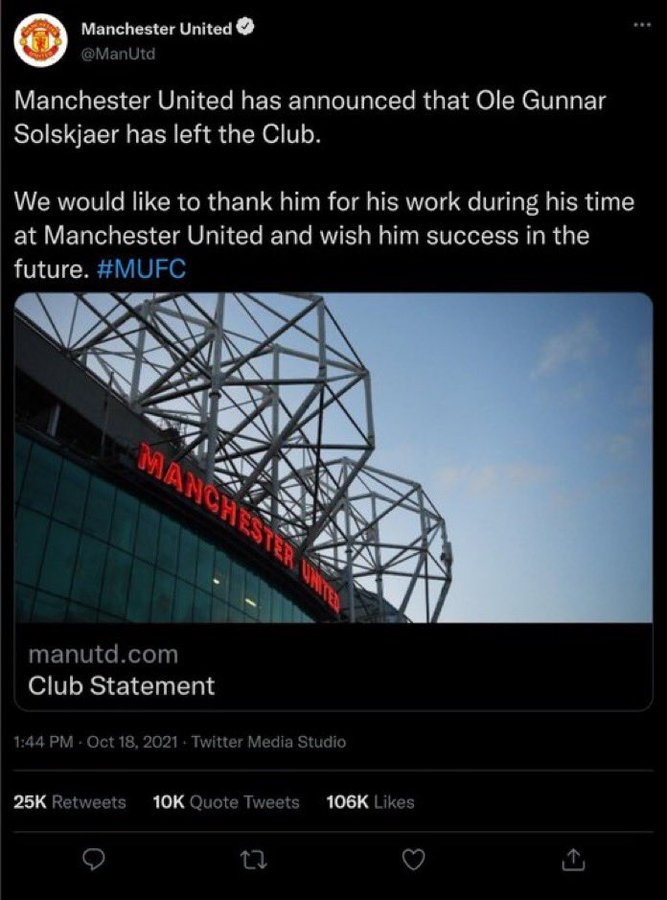Viewport: 667px width, 900px height.
Task: Share this tweet
Action: pyautogui.click(x=573, y=858)
